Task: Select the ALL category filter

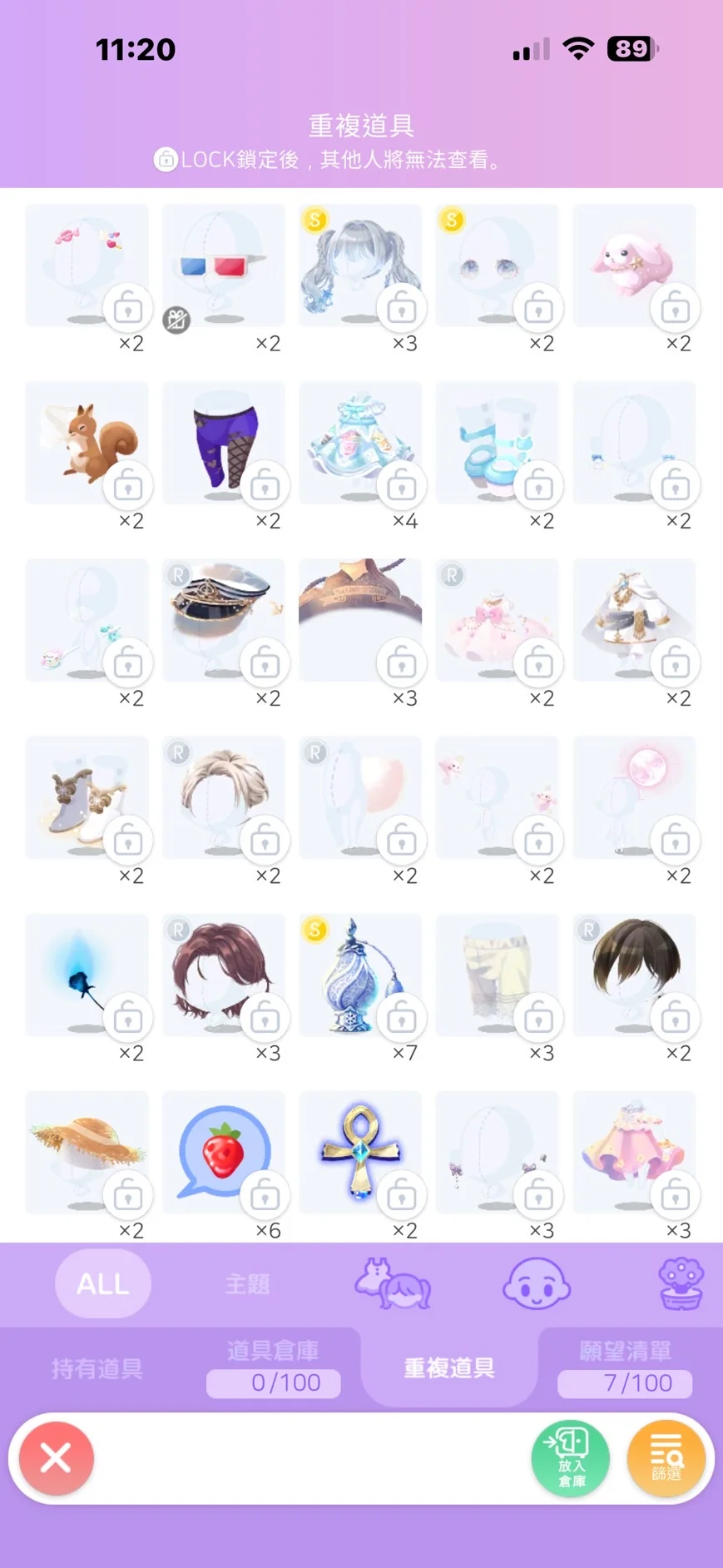Action: click(103, 1283)
